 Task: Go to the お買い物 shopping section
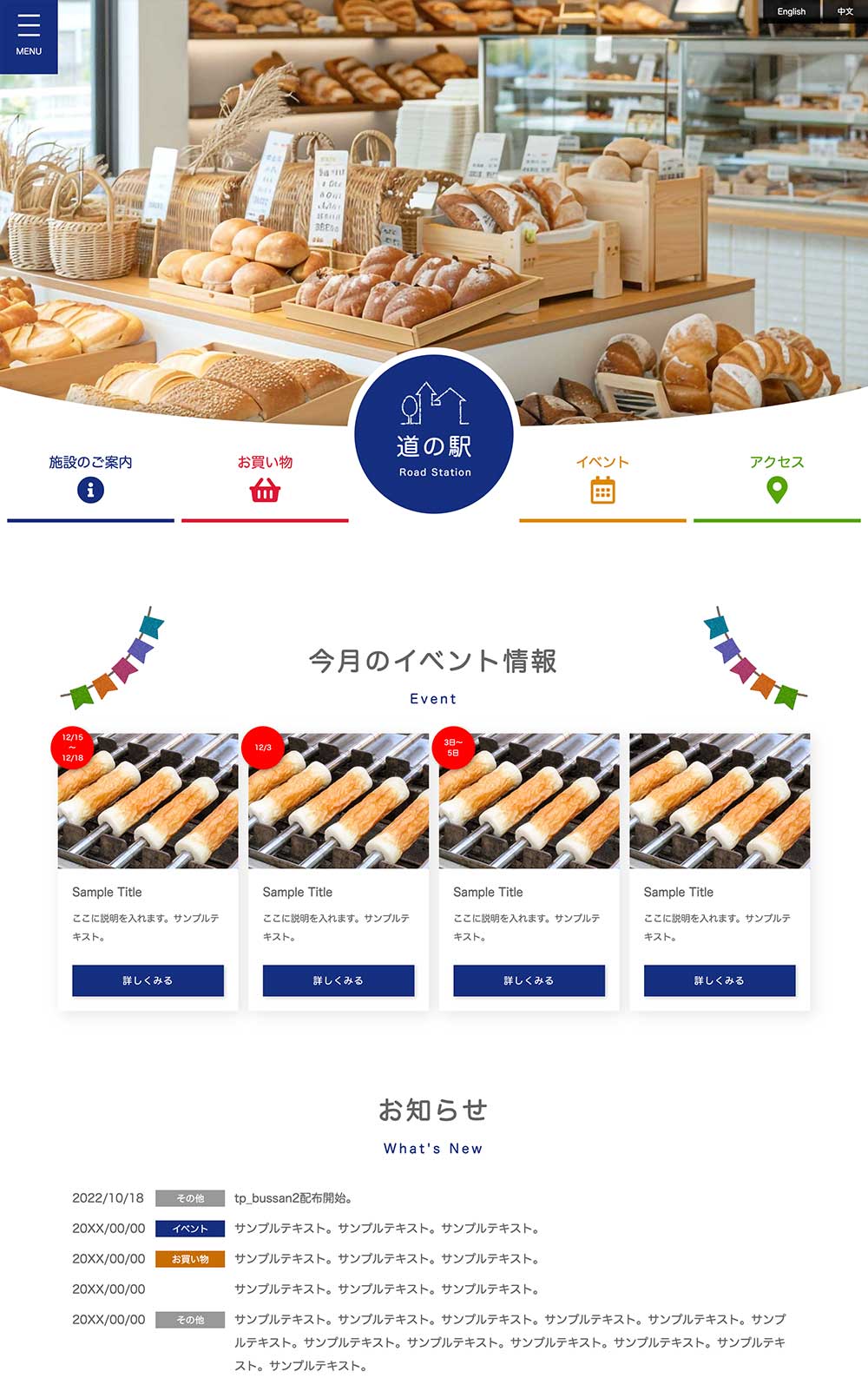click(265, 478)
